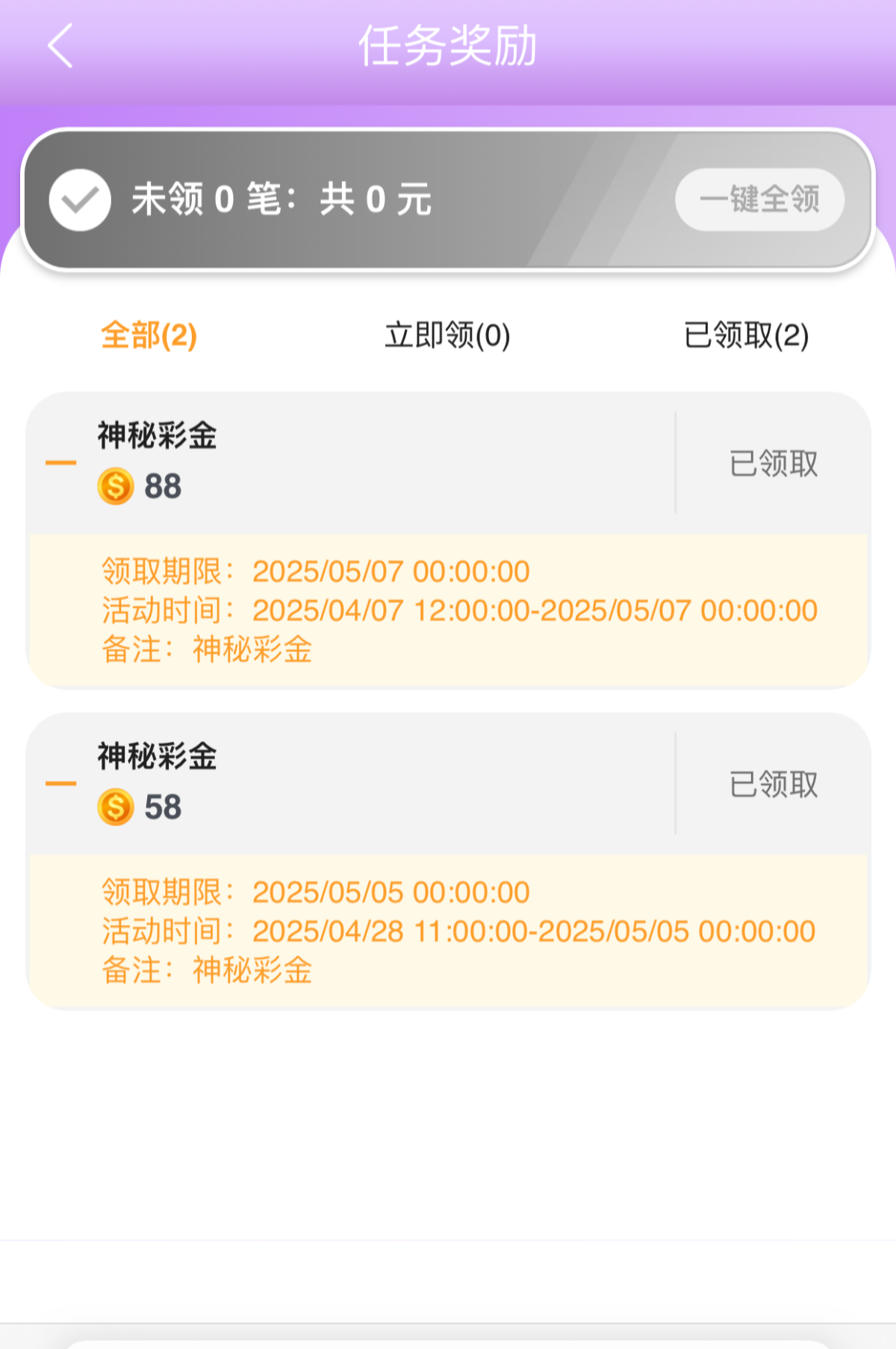Click the orange dash marker on the 58 card
This screenshot has width=896, height=1349.
click(61, 784)
